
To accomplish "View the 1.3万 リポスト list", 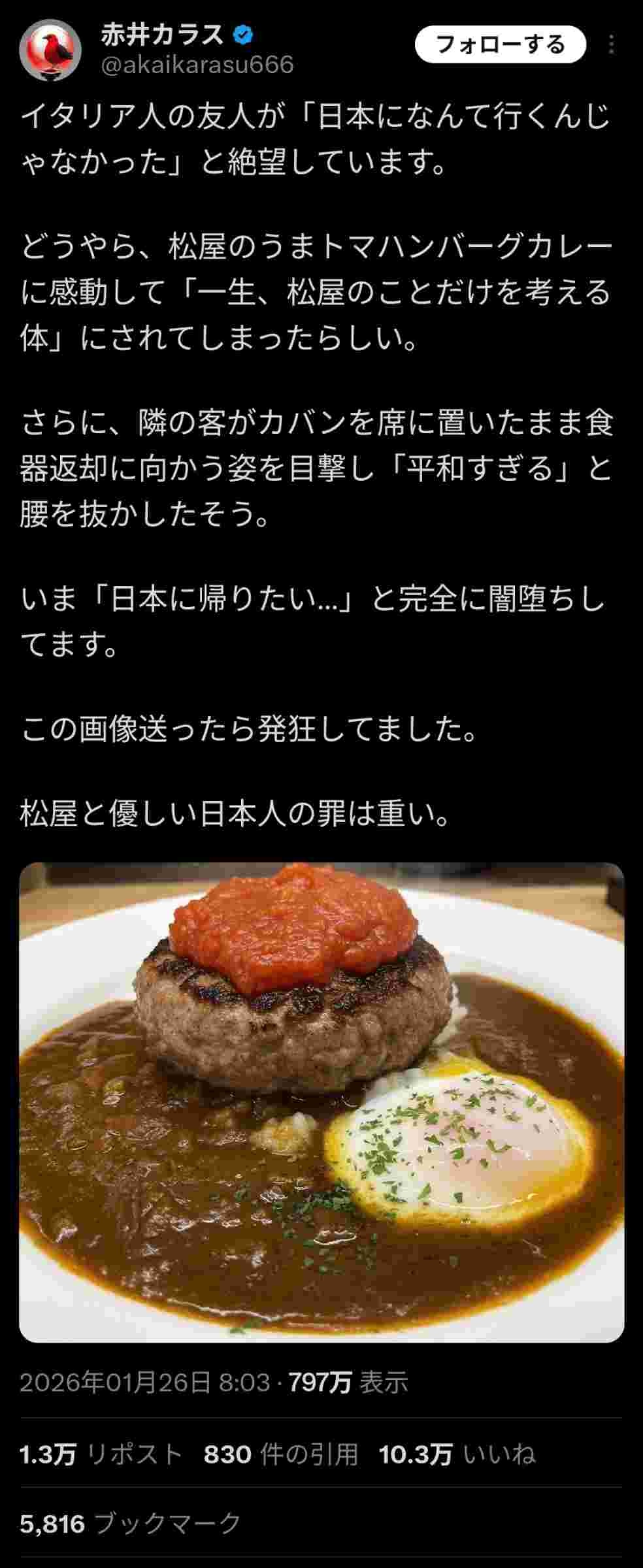I will [x=101, y=1454].
